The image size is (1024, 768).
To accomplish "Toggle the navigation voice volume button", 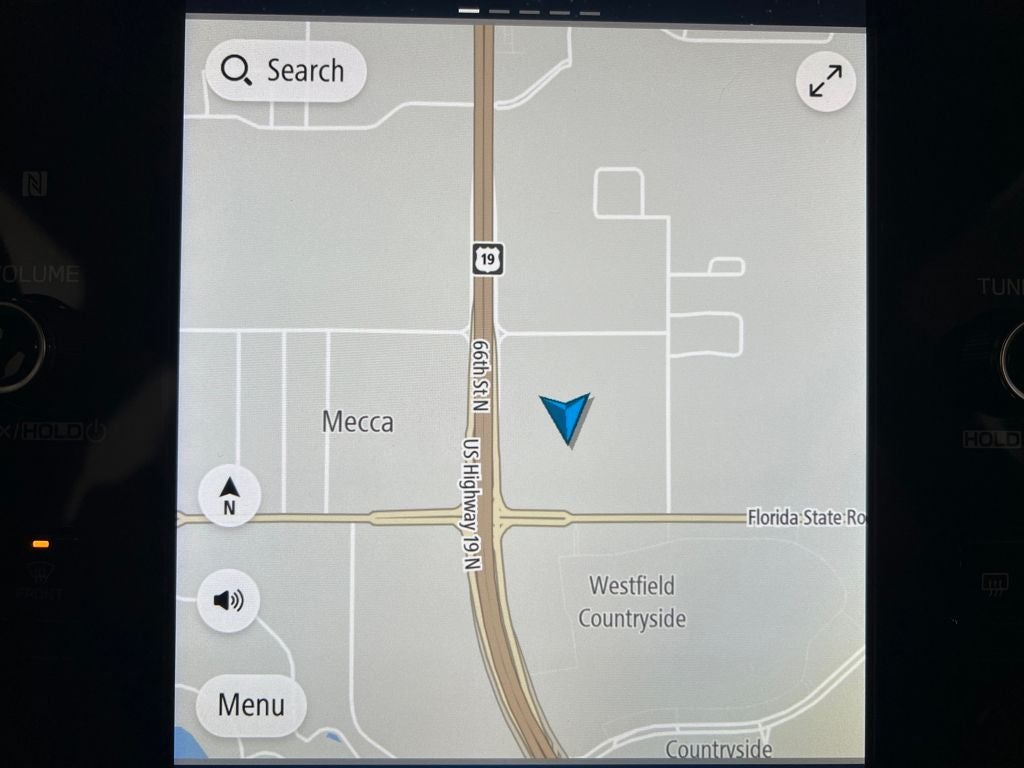I will 229,600.
